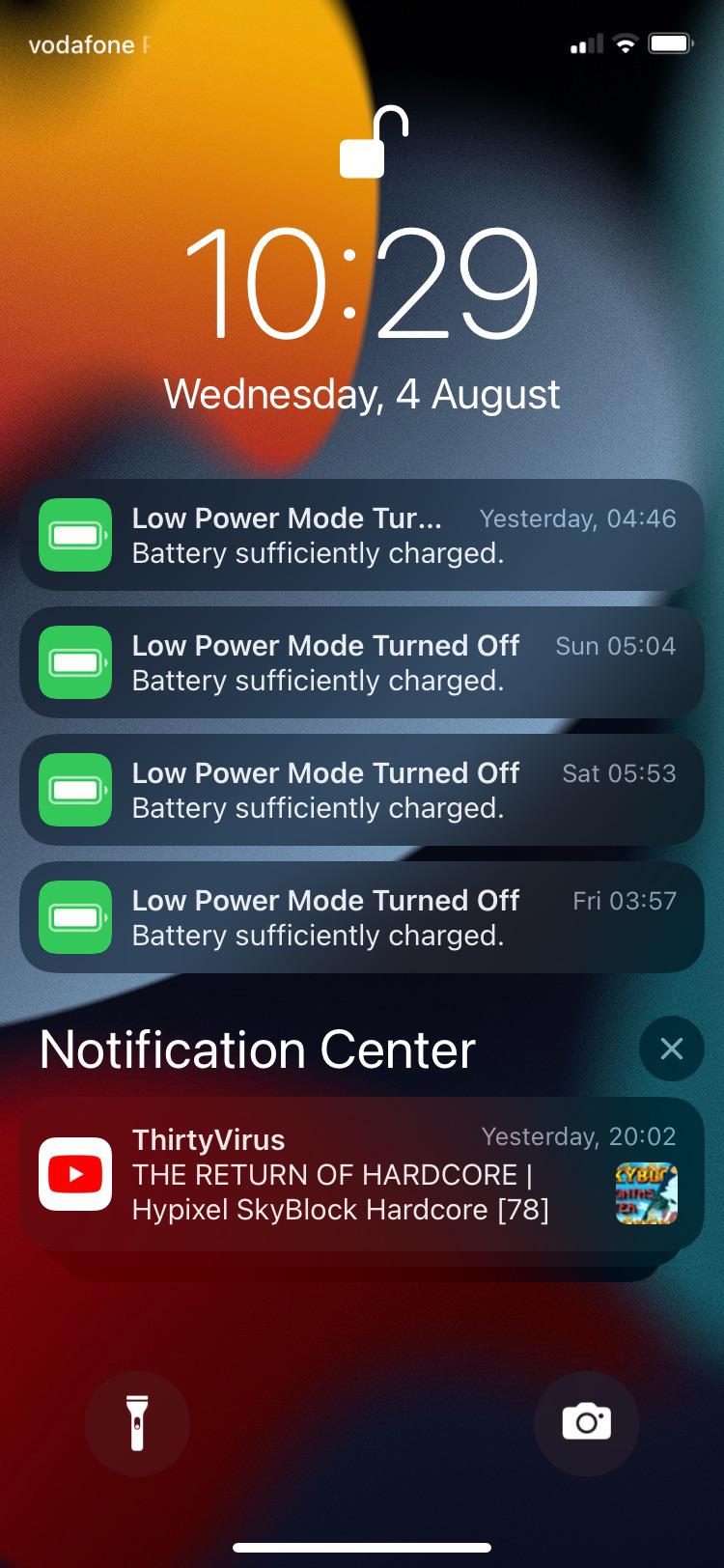This screenshot has height=1568, width=724.
Task: Open the Low Power Mode notification from Friday
Action: point(362,917)
